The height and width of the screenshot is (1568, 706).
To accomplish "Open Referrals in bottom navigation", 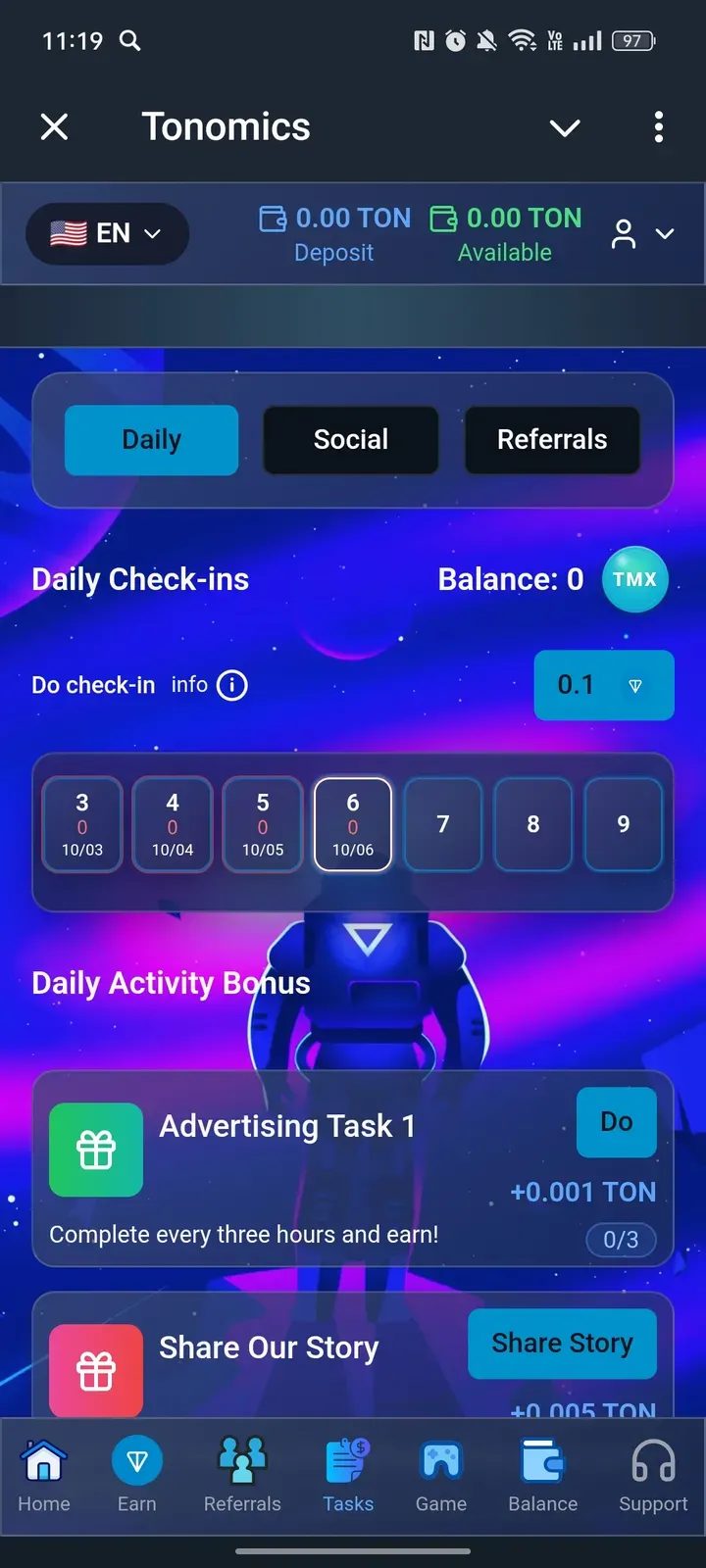I will click(x=242, y=1476).
